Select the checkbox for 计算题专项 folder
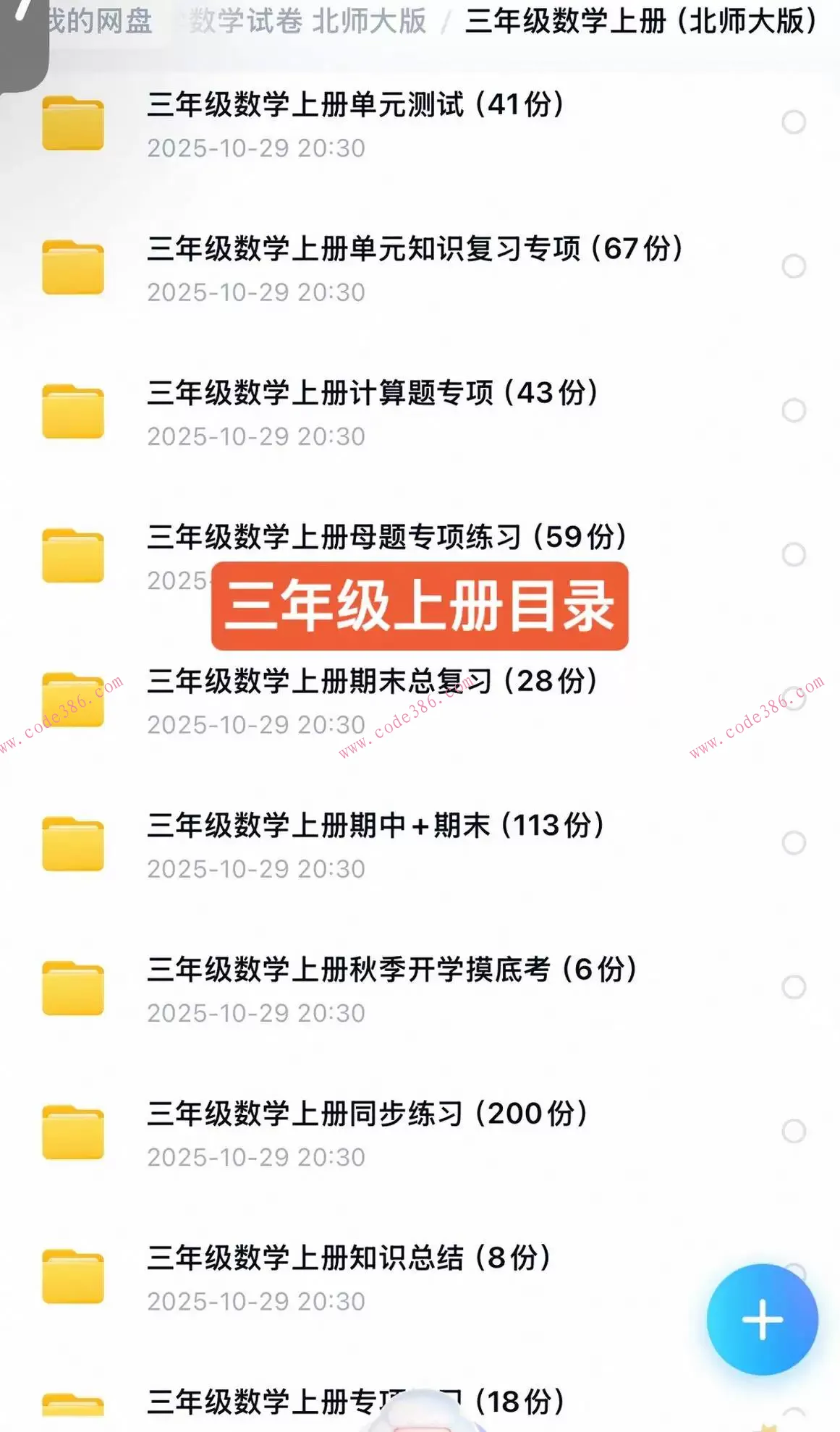840x1432 pixels. (793, 410)
